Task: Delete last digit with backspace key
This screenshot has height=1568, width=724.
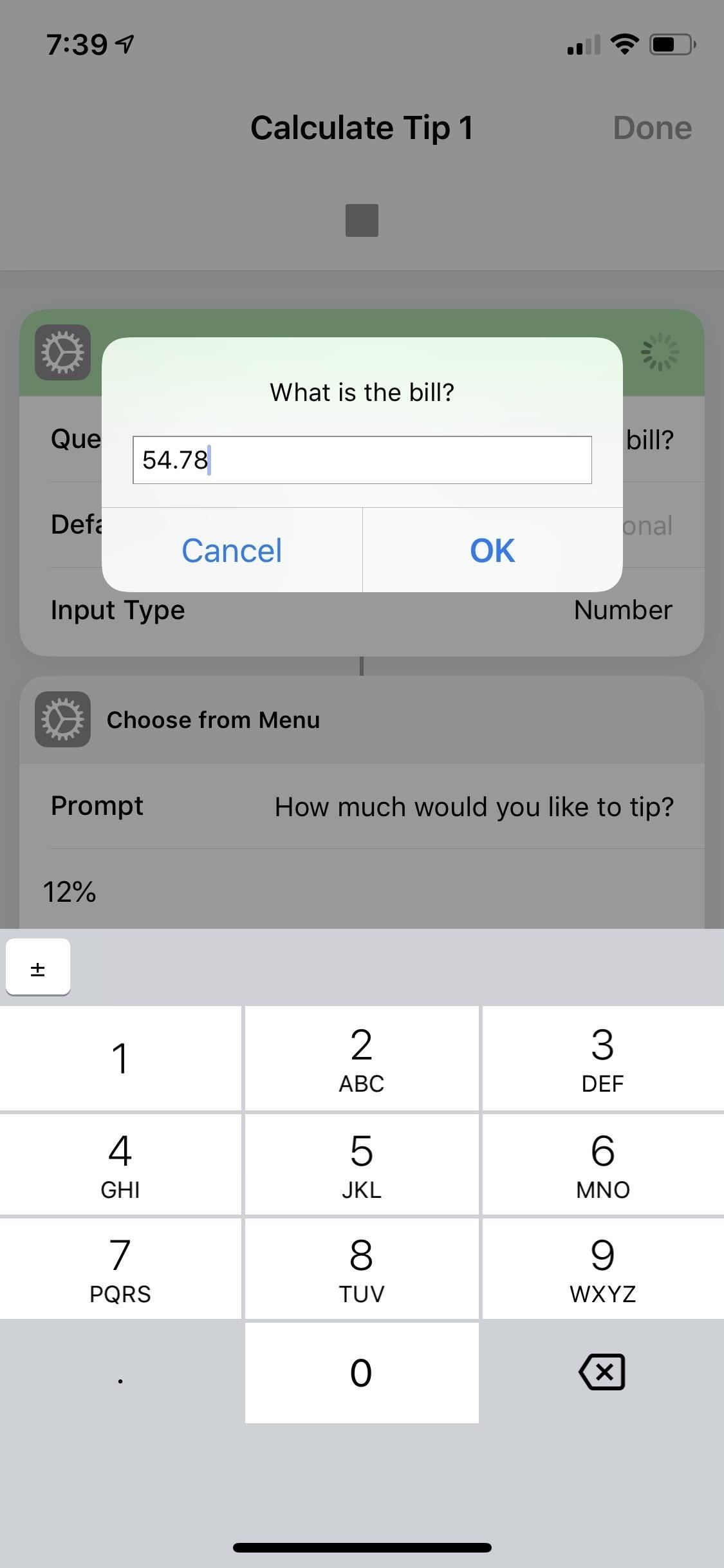Action: click(x=602, y=1372)
